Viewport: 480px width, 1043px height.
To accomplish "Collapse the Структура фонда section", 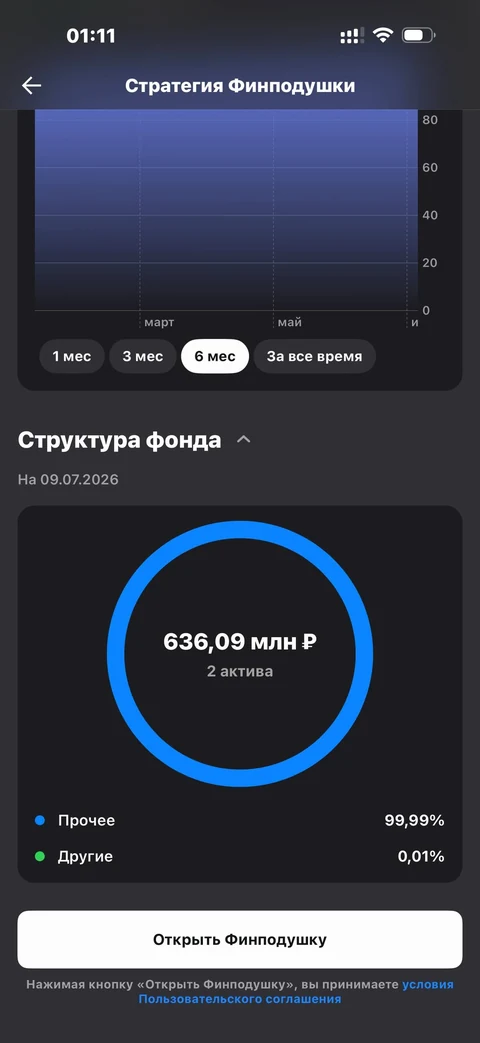I will [x=244, y=439].
